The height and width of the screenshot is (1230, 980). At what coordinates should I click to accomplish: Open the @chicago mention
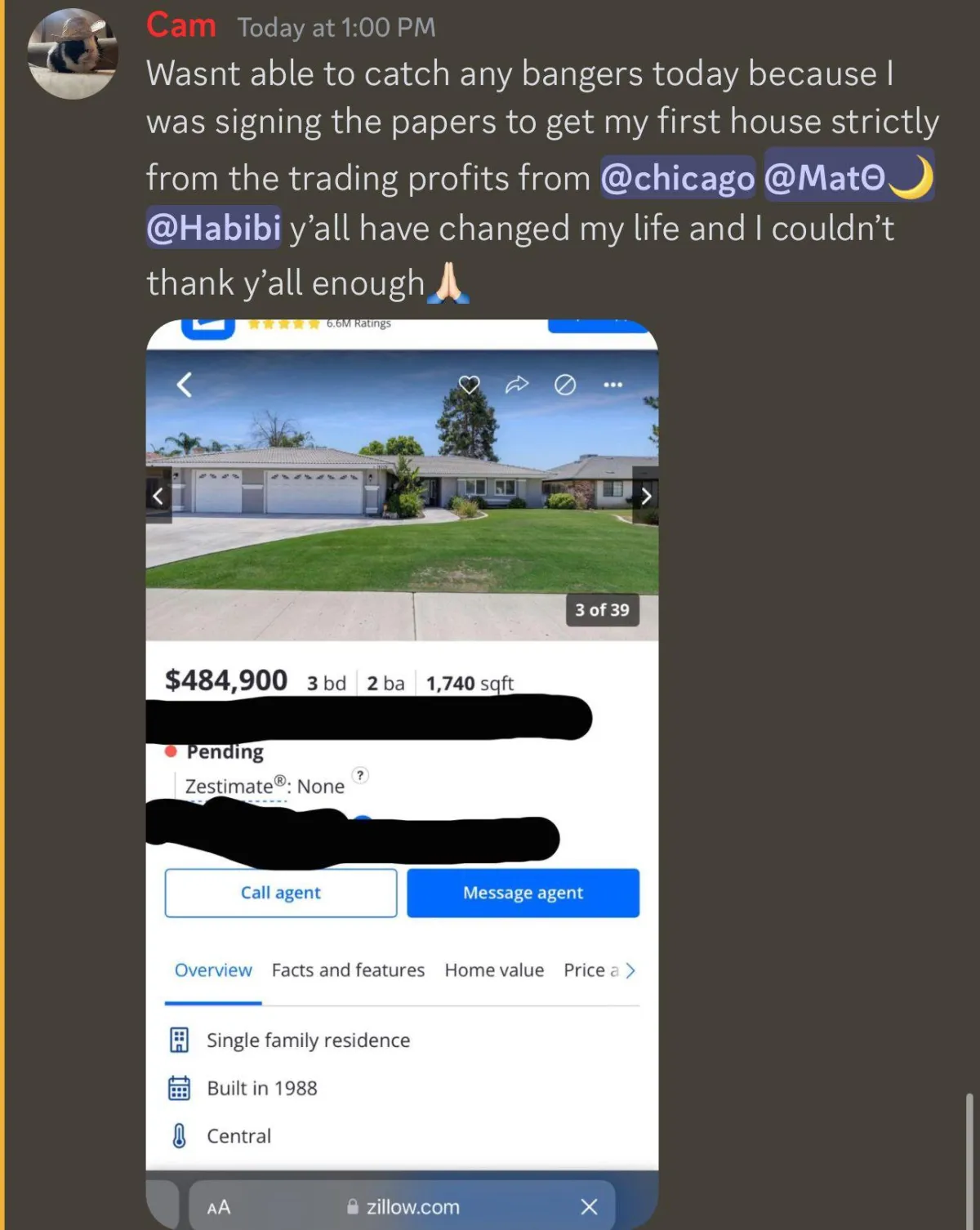click(x=677, y=178)
